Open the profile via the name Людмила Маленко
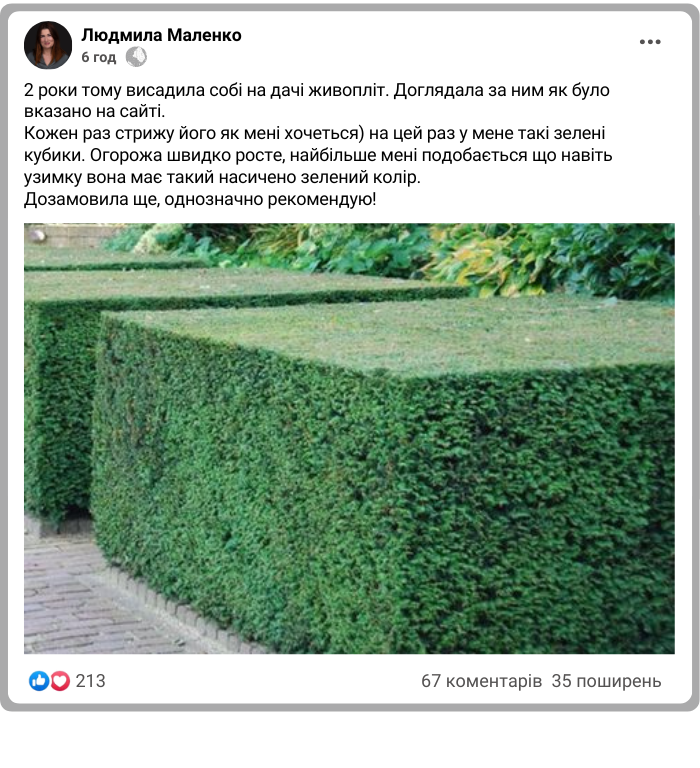 coord(161,35)
